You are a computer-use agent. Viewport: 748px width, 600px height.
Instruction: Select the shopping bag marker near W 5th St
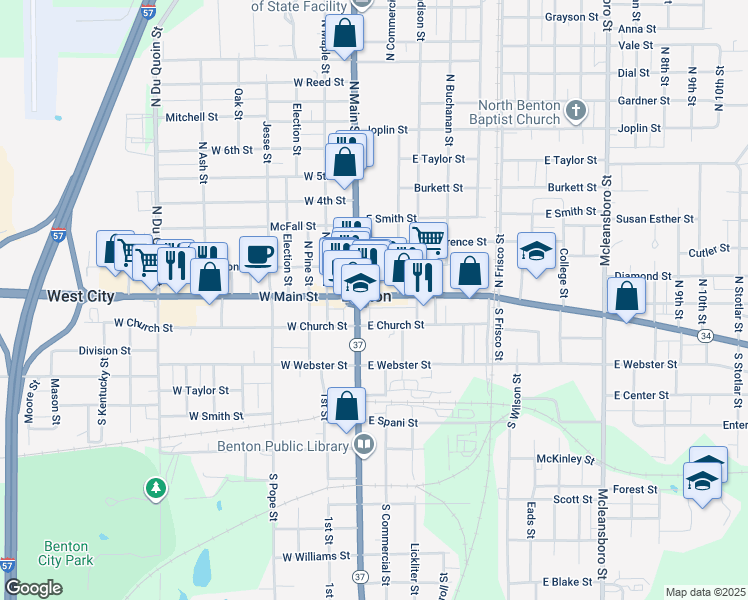click(344, 163)
